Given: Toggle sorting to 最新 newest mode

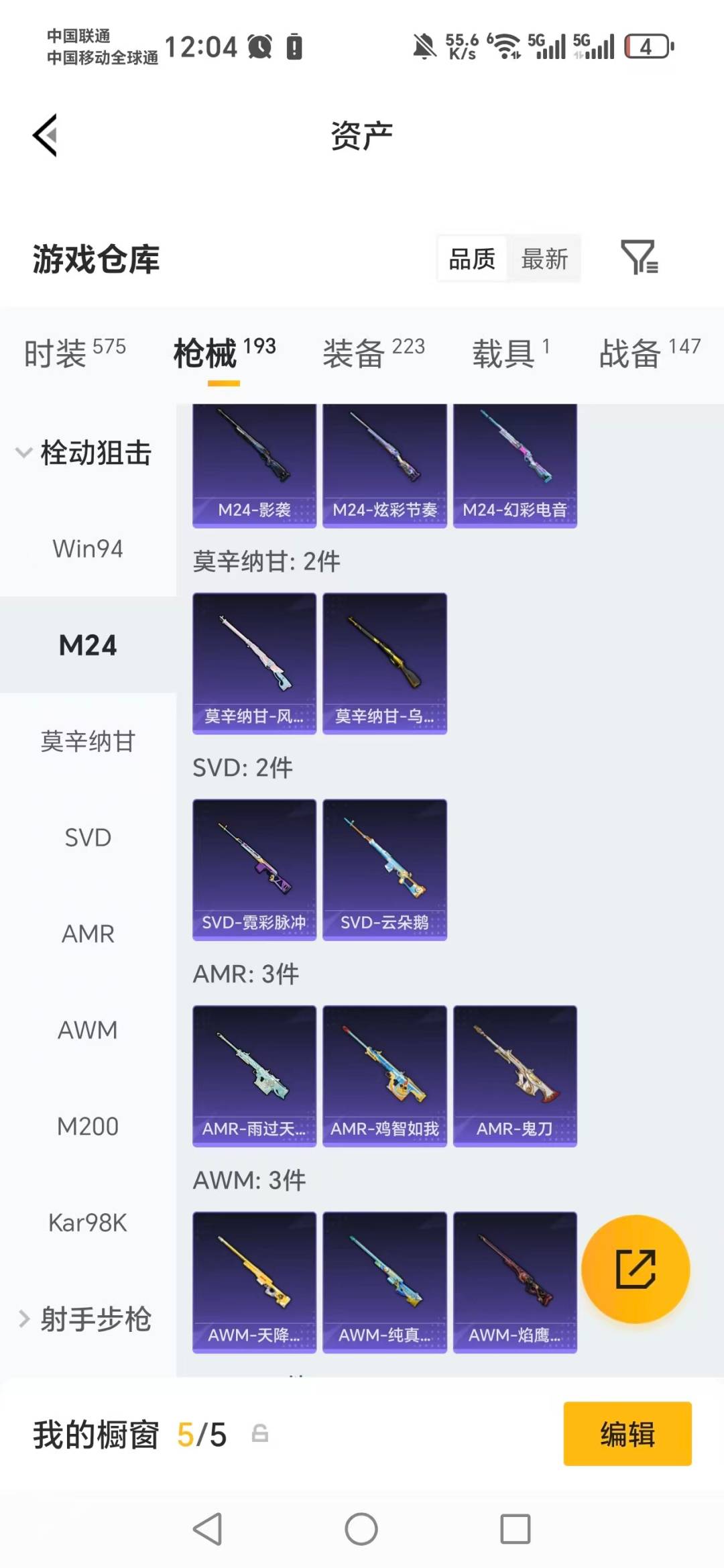Looking at the screenshot, I should (x=545, y=258).
